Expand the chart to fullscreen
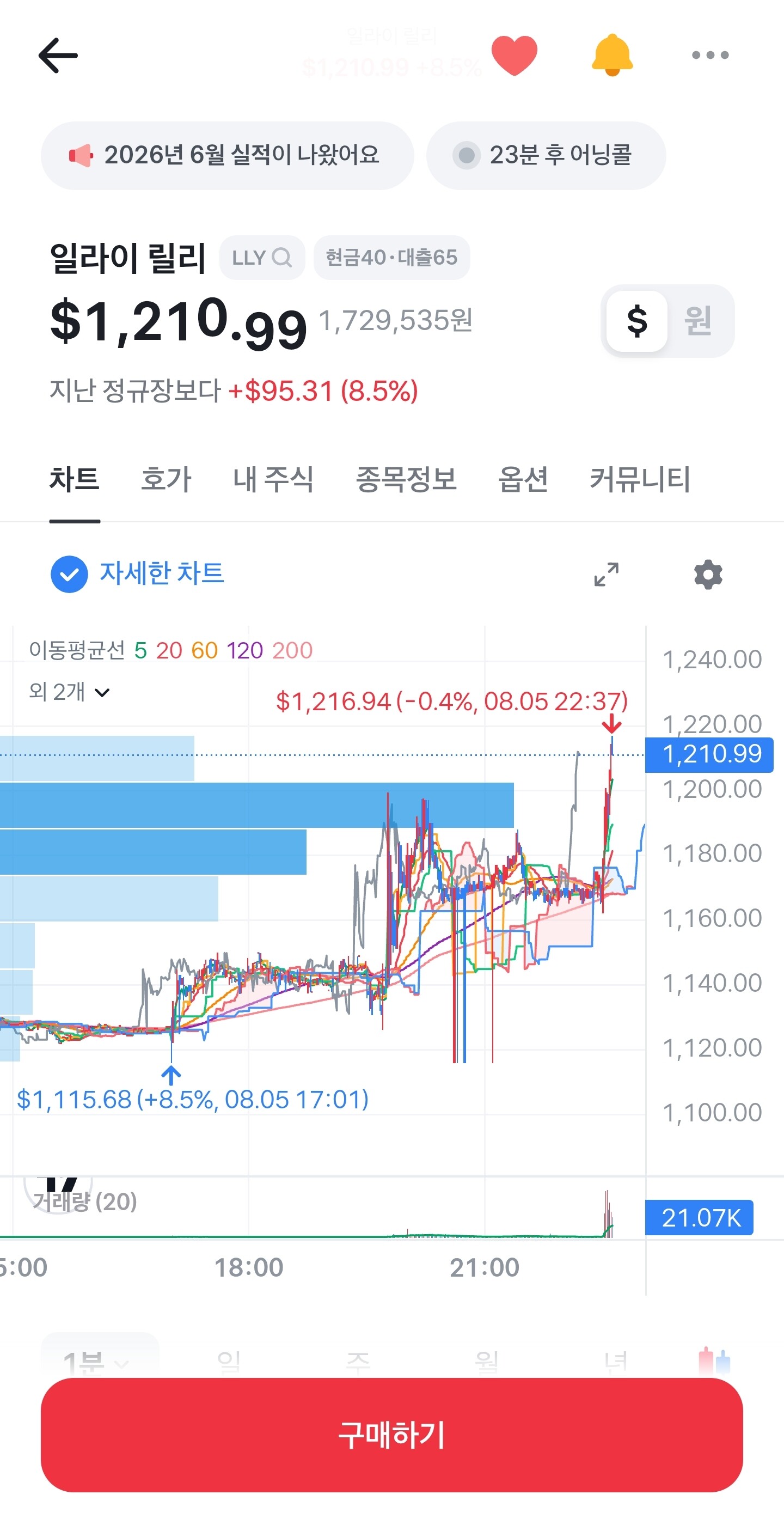This screenshot has width=784, height=1525. (x=607, y=574)
